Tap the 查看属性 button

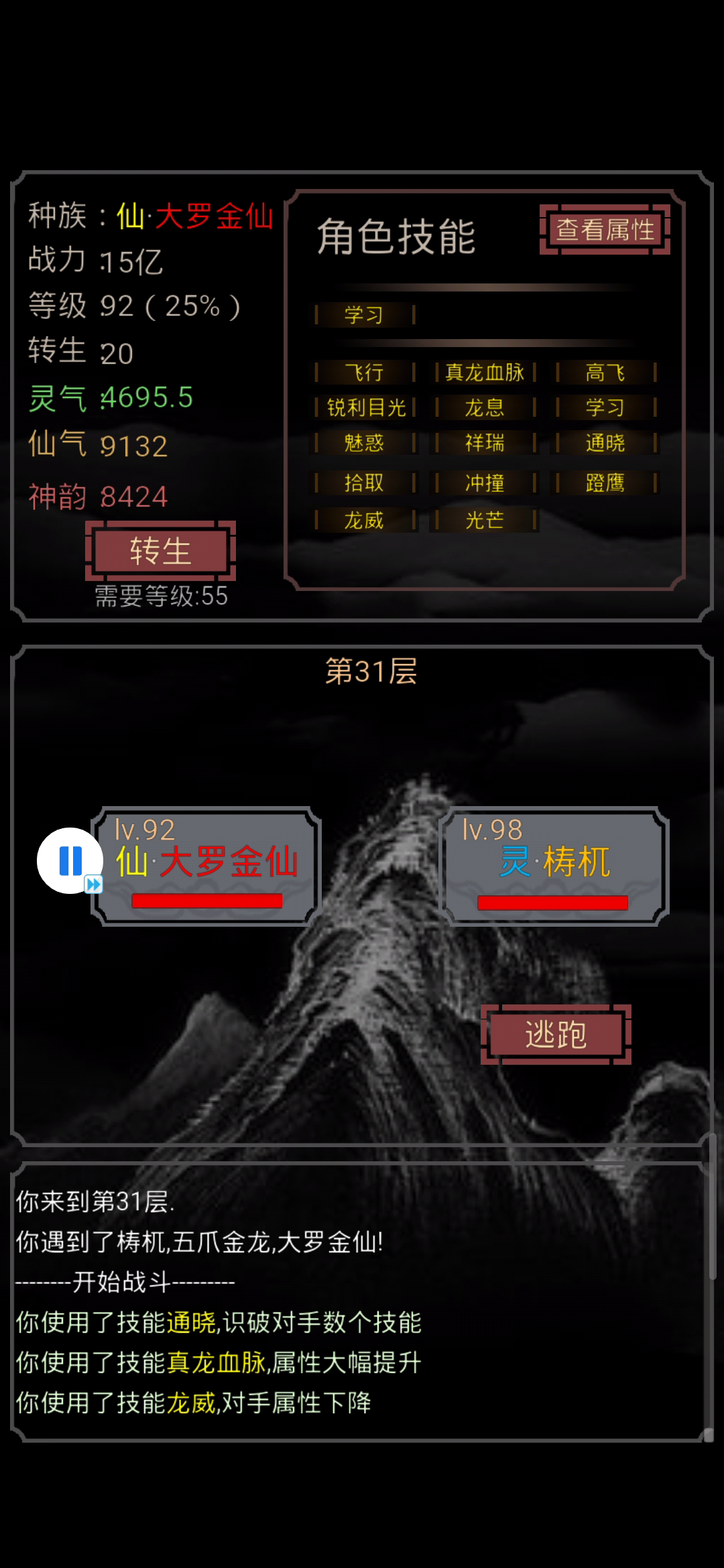click(x=605, y=230)
